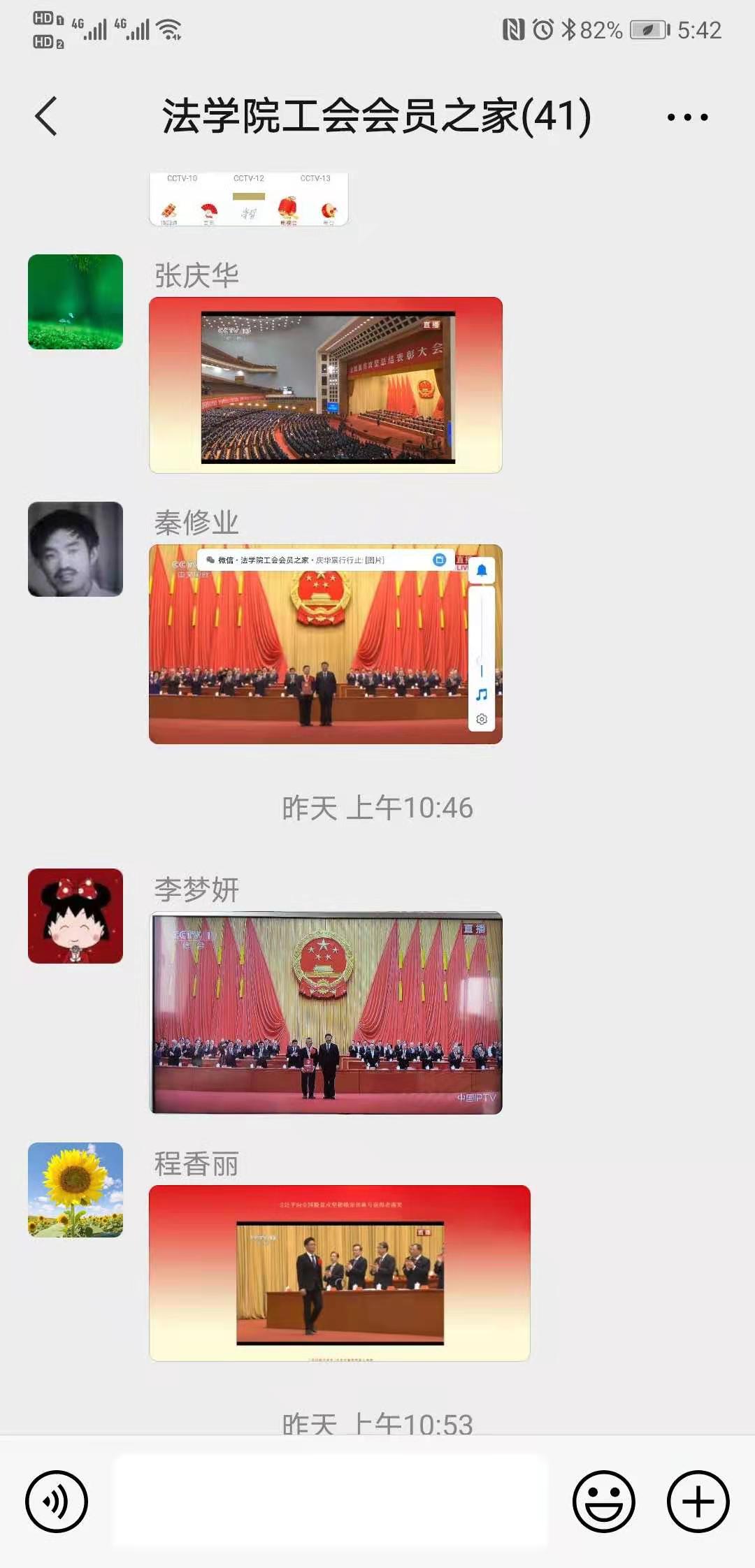View the image sent by 程香丽
Screen dimensions: 755x1568
pos(340,1272)
